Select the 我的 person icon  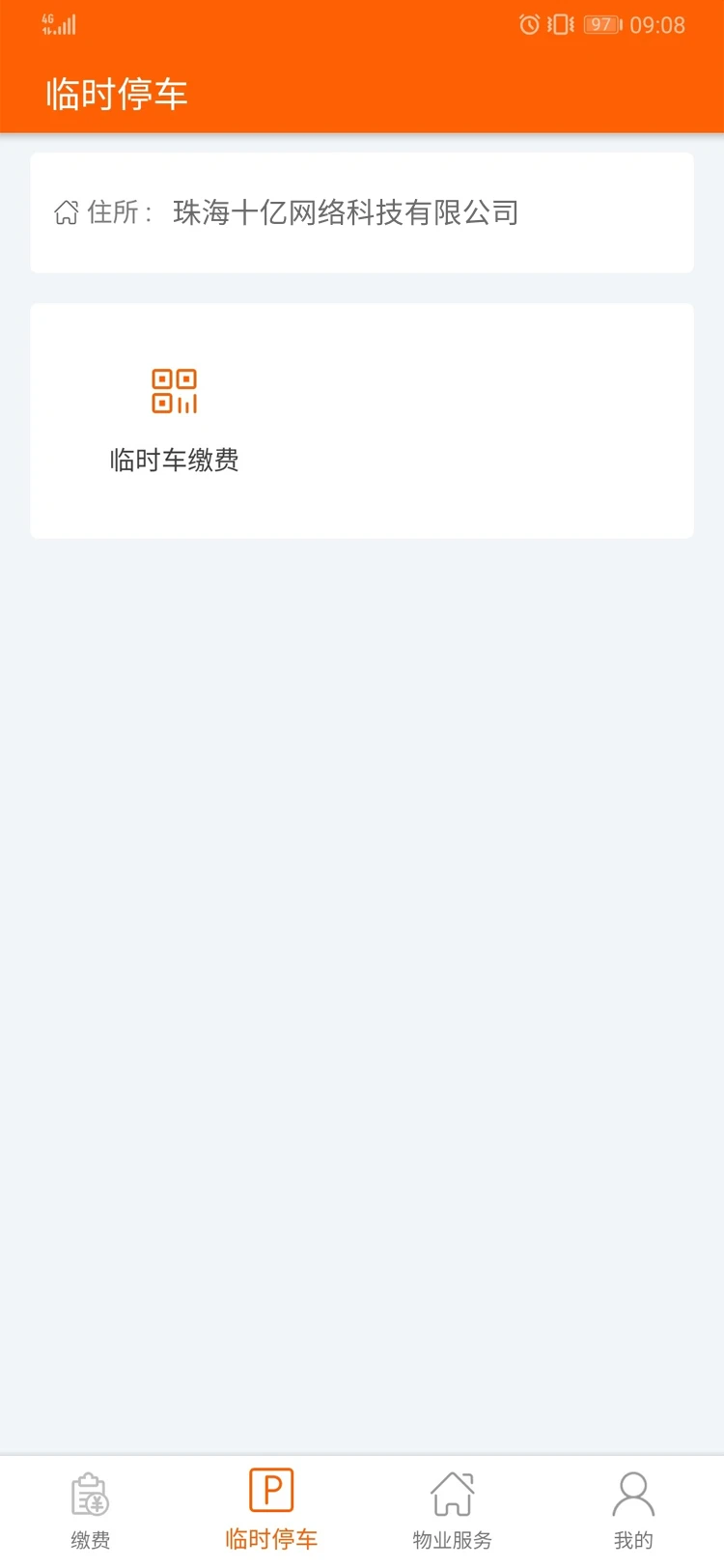point(633,1490)
